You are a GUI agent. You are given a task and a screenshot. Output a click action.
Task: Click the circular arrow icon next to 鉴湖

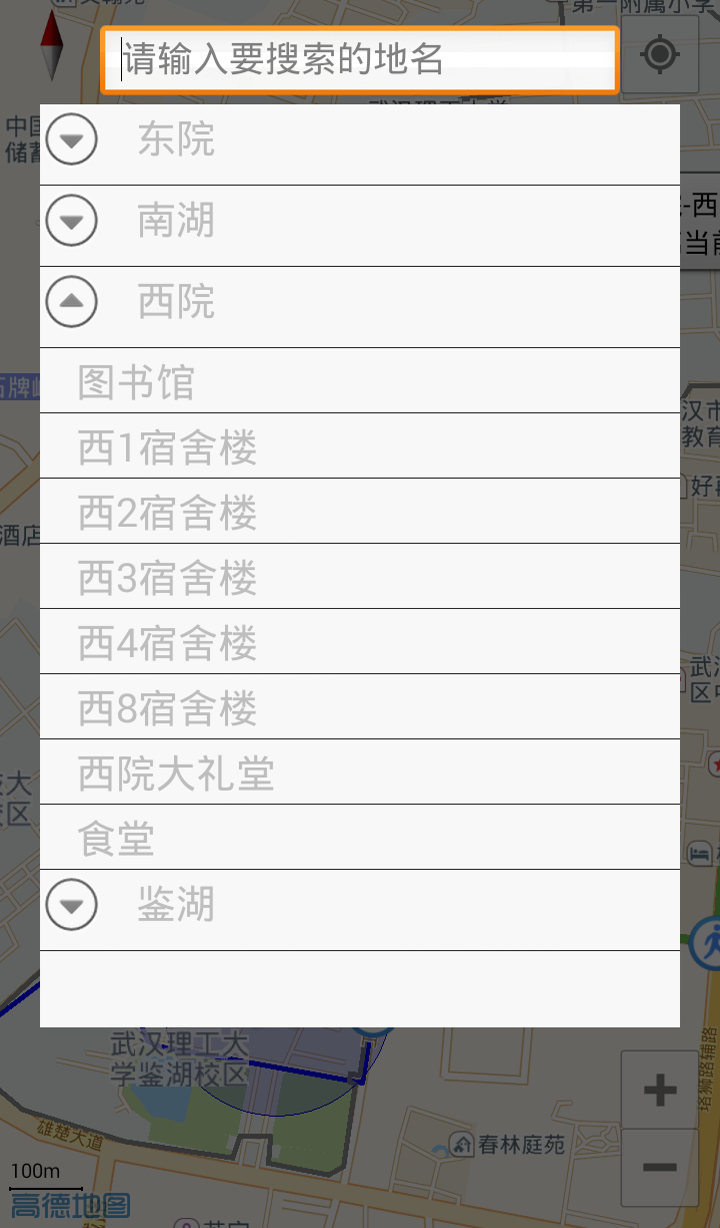tap(71, 905)
